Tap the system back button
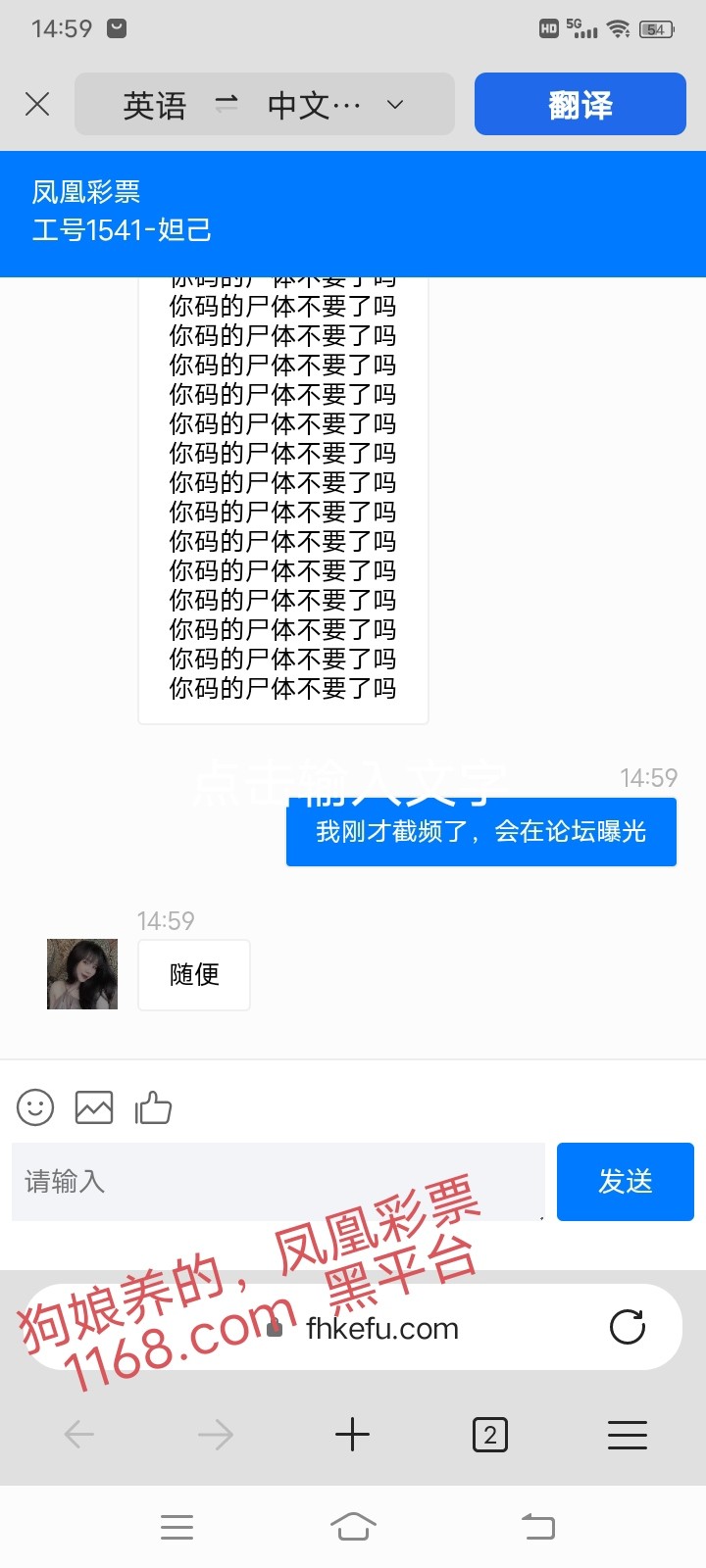This screenshot has width=706, height=1568. click(537, 1526)
